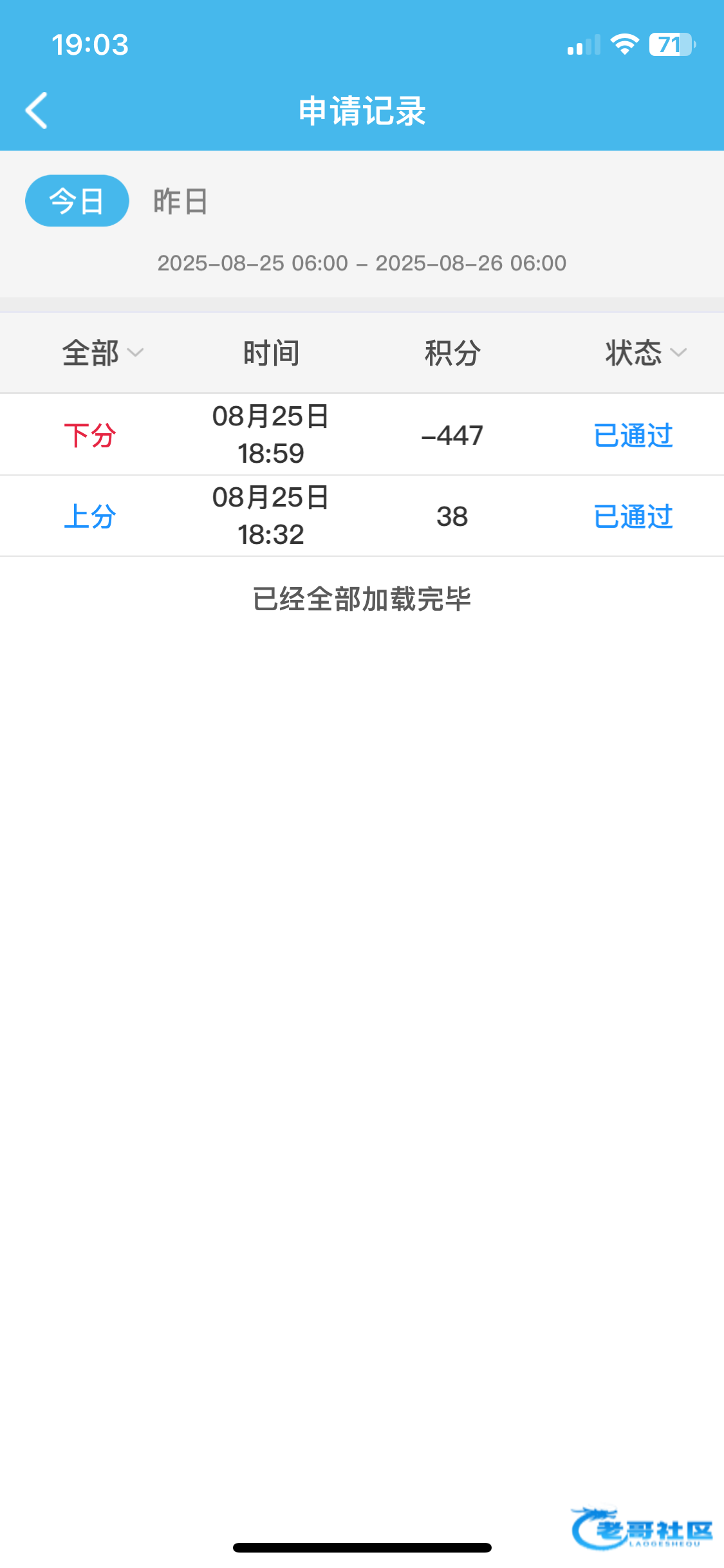Go back from 申请记录 page

[x=37, y=111]
